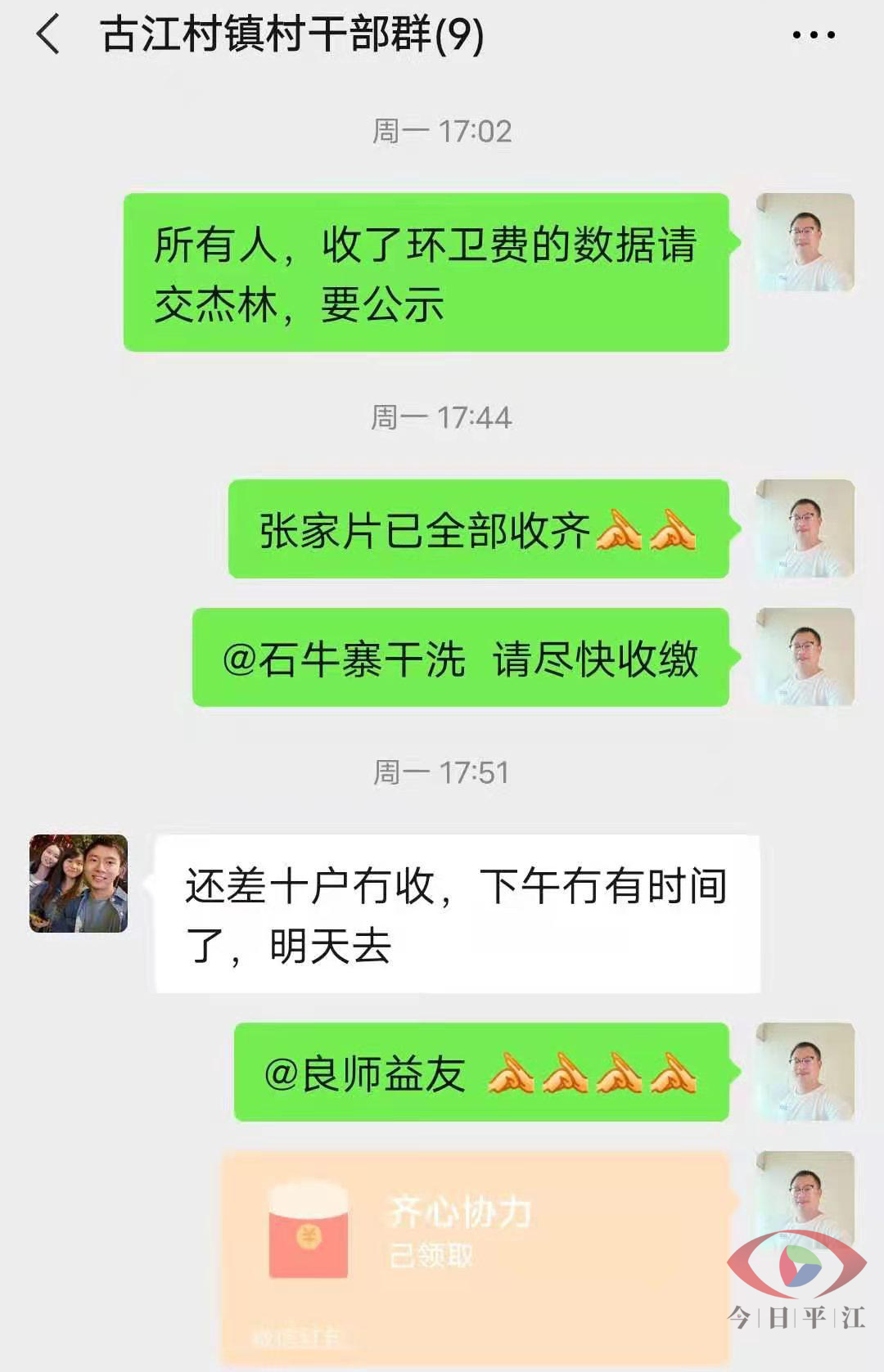
Task: Tap avatar beside 张家片已全部收齐 message
Action: [805, 529]
